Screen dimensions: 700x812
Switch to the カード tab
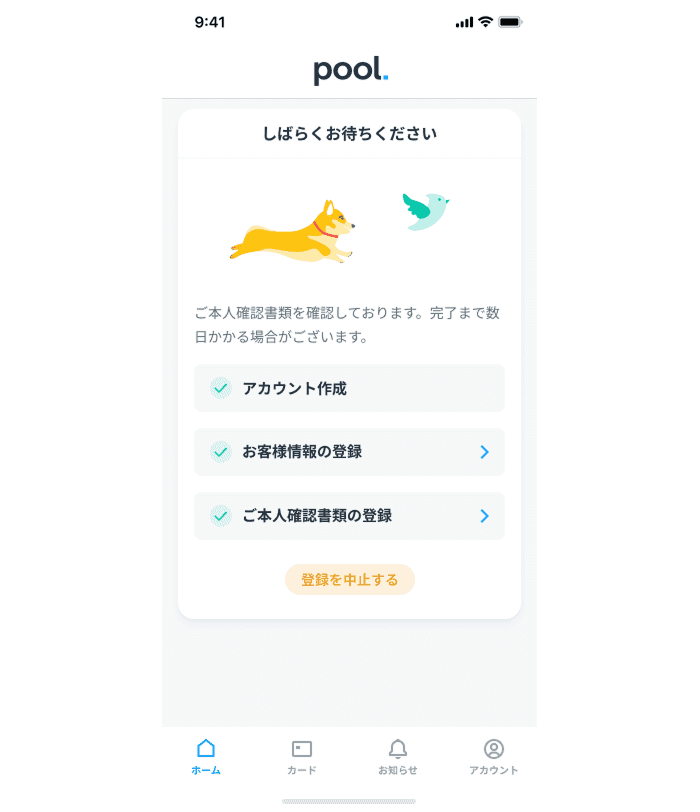(x=302, y=757)
